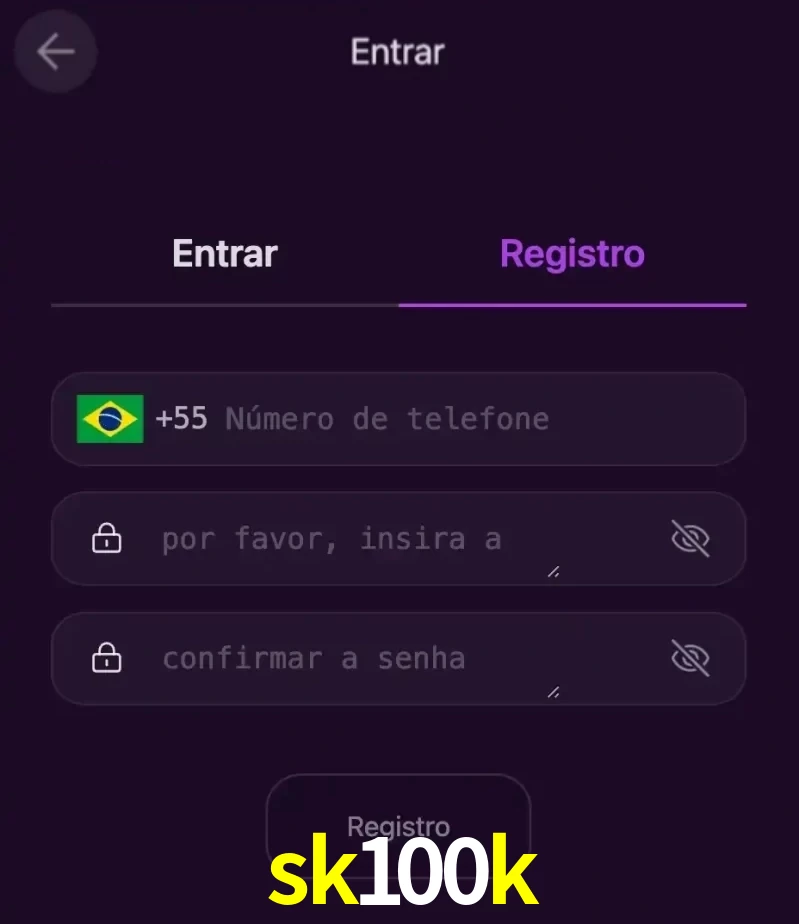This screenshot has width=799, height=924.
Task: Click the lock icon in the confirm password field
Action: [106, 658]
